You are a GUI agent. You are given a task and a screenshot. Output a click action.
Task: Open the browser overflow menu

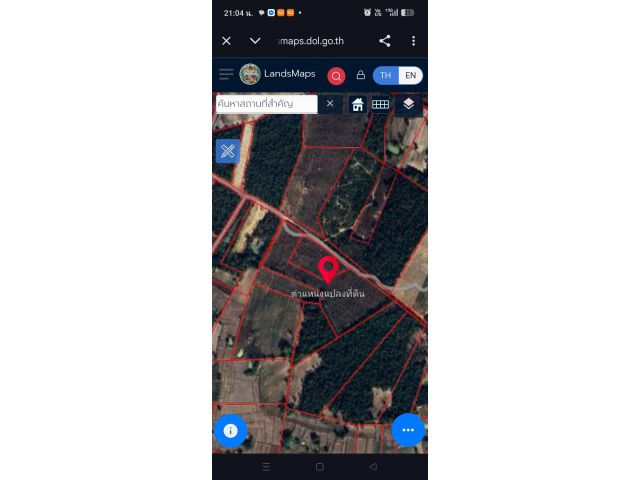413,41
